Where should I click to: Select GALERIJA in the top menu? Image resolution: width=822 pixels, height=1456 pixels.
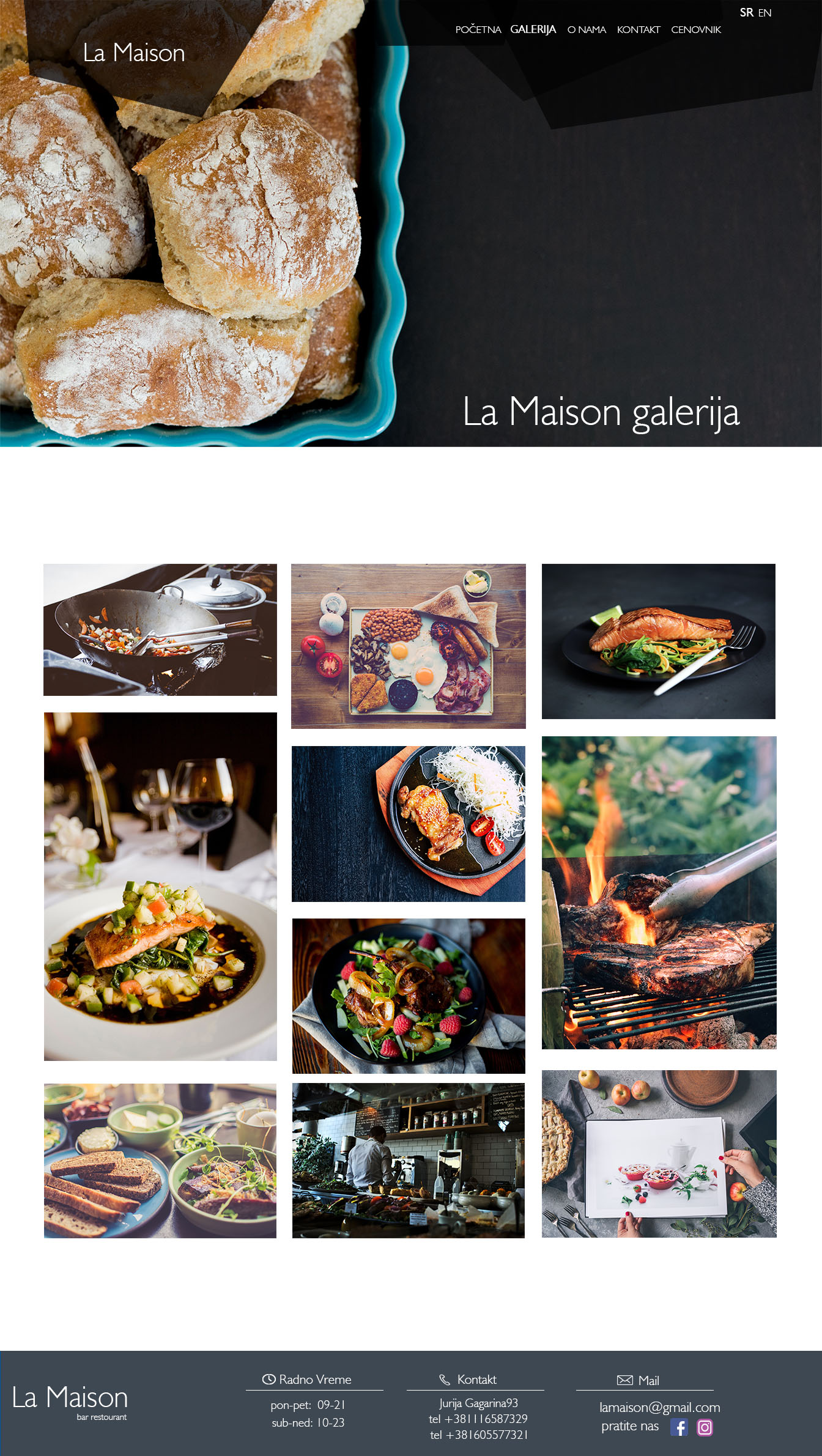point(533,29)
